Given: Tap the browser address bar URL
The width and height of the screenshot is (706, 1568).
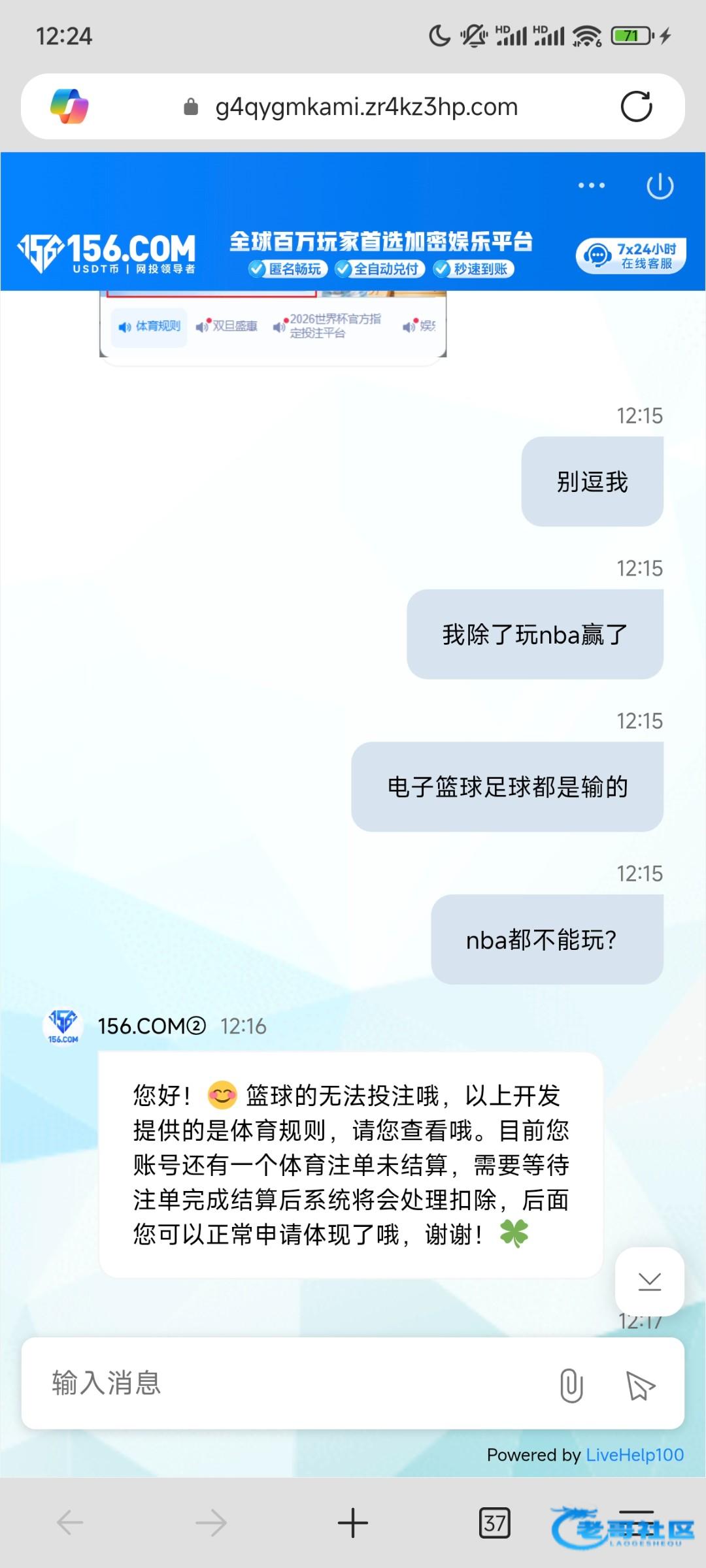Looking at the screenshot, I should tap(366, 106).
